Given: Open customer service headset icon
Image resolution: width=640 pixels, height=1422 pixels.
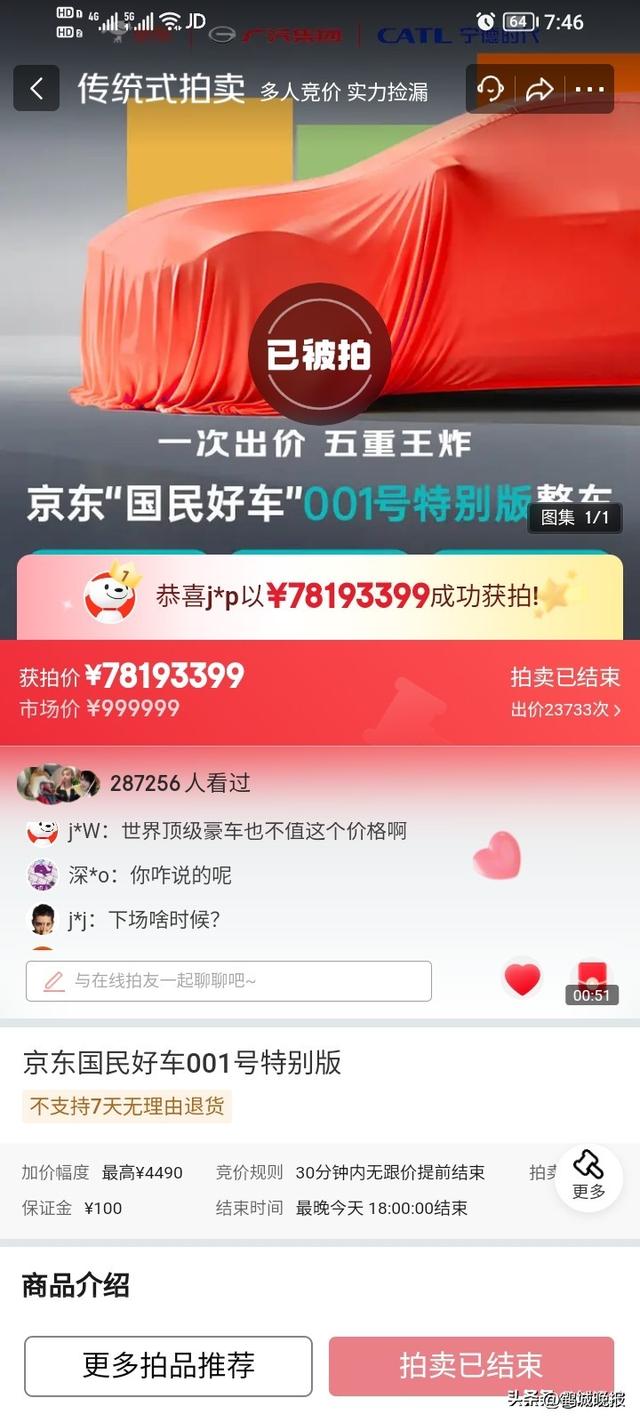Looking at the screenshot, I should [490, 89].
